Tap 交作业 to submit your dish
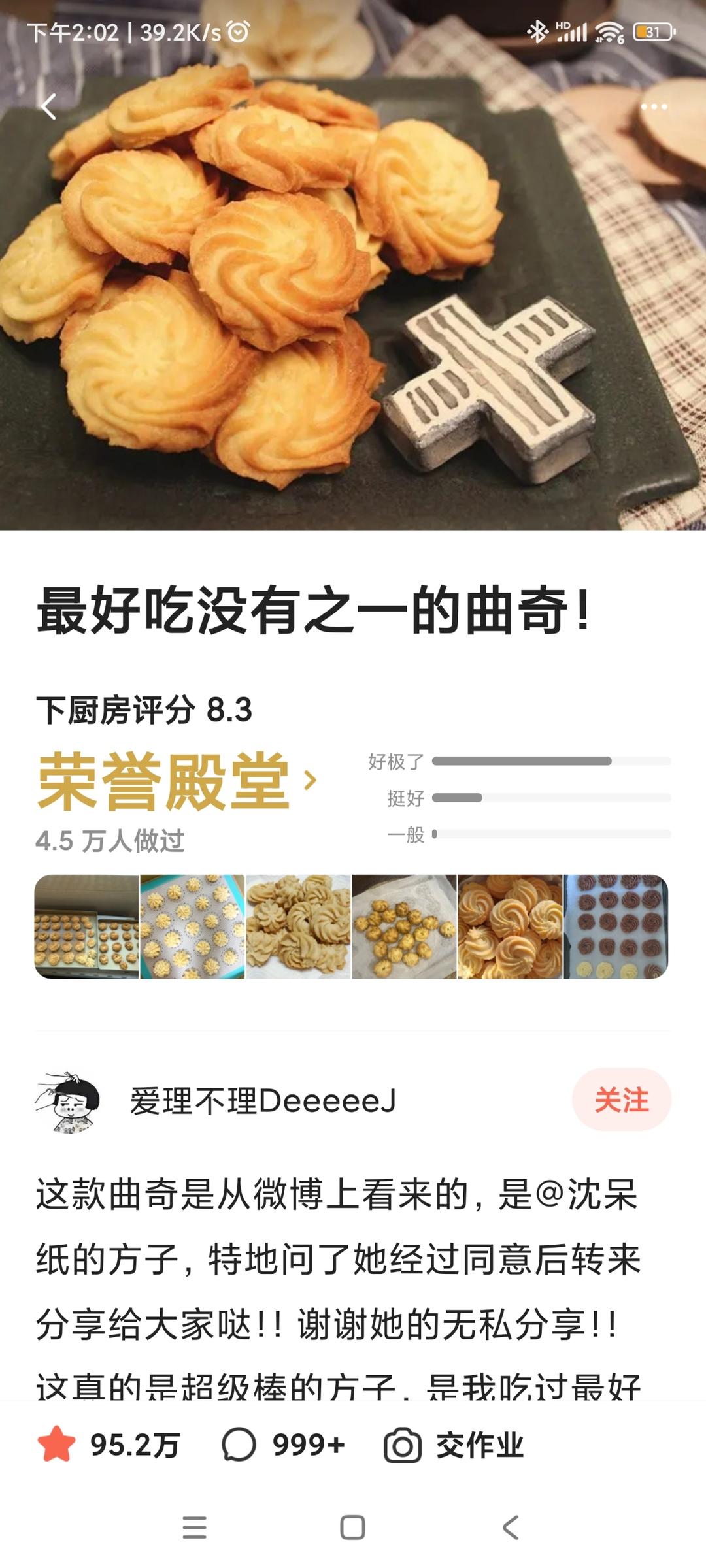 (x=454, y=1445)
